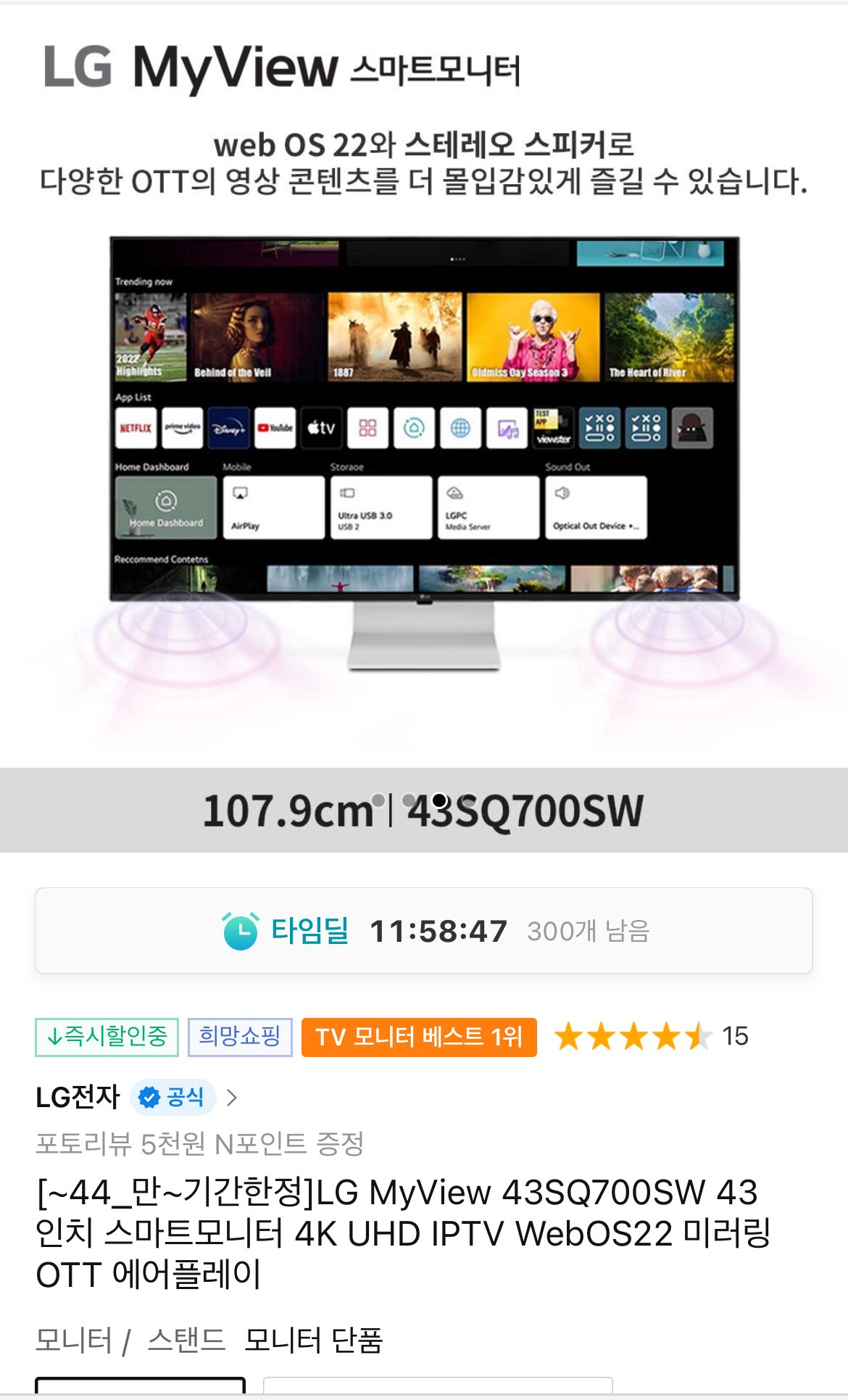Viewport: 848px width, 1400px height.
Task: Open the star rating reviews
Action: point(650,1037)
